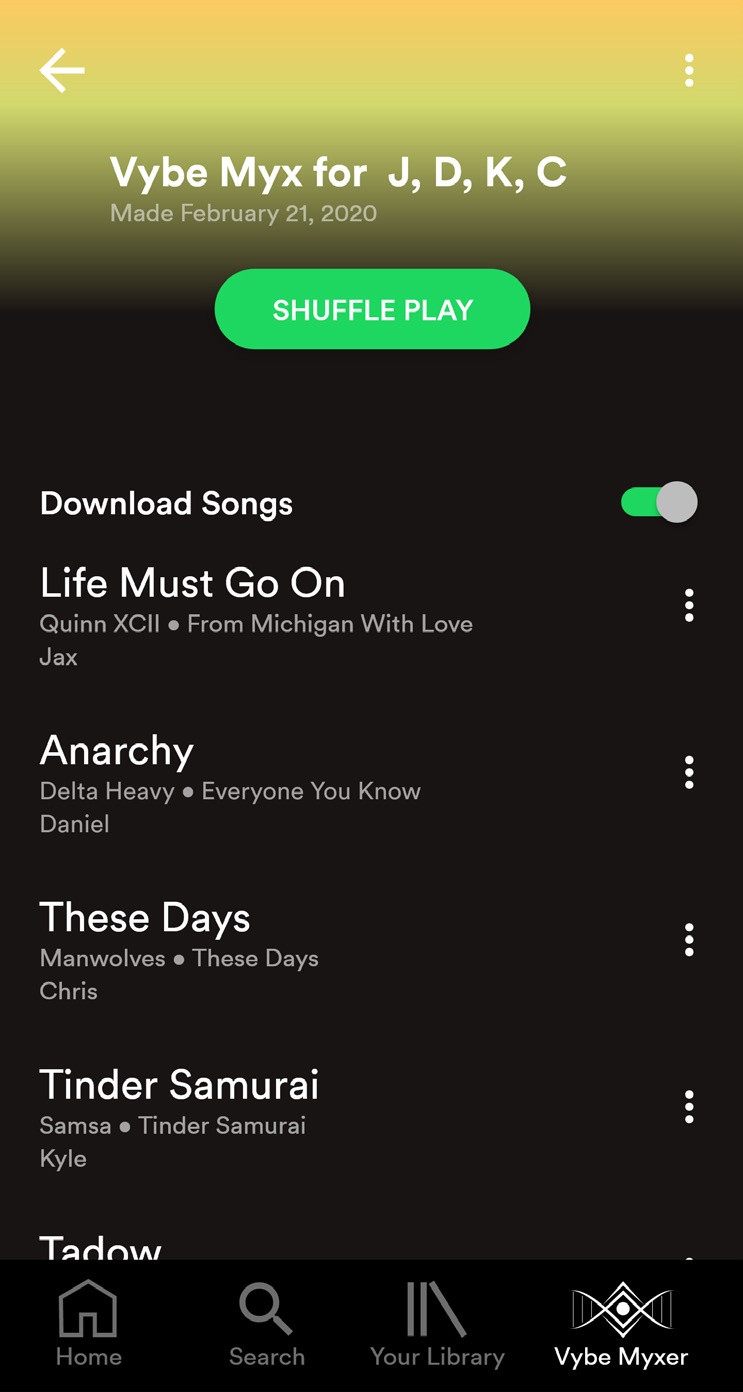This screenshot has width=743, height=1392.
Task: Go to Your Library tab
Action: point(437,1325)
